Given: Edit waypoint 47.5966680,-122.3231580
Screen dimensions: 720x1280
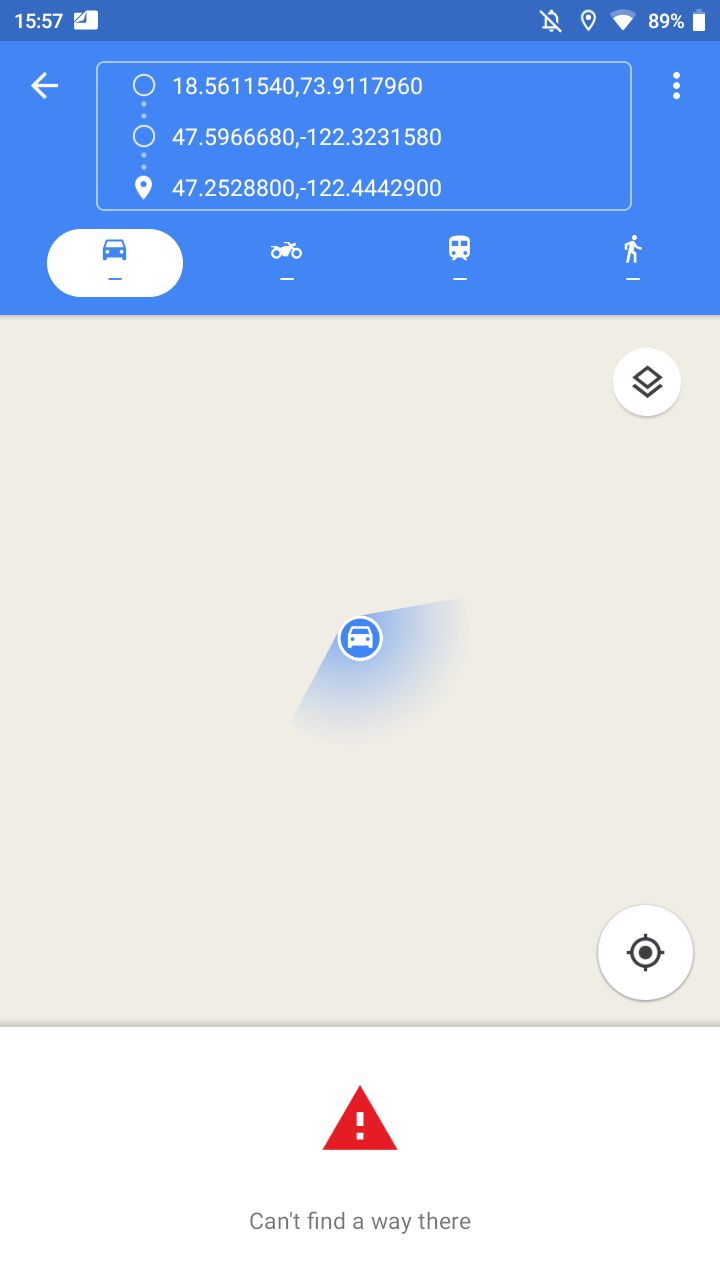Looking at the screenshot, I should pos(306,137).
